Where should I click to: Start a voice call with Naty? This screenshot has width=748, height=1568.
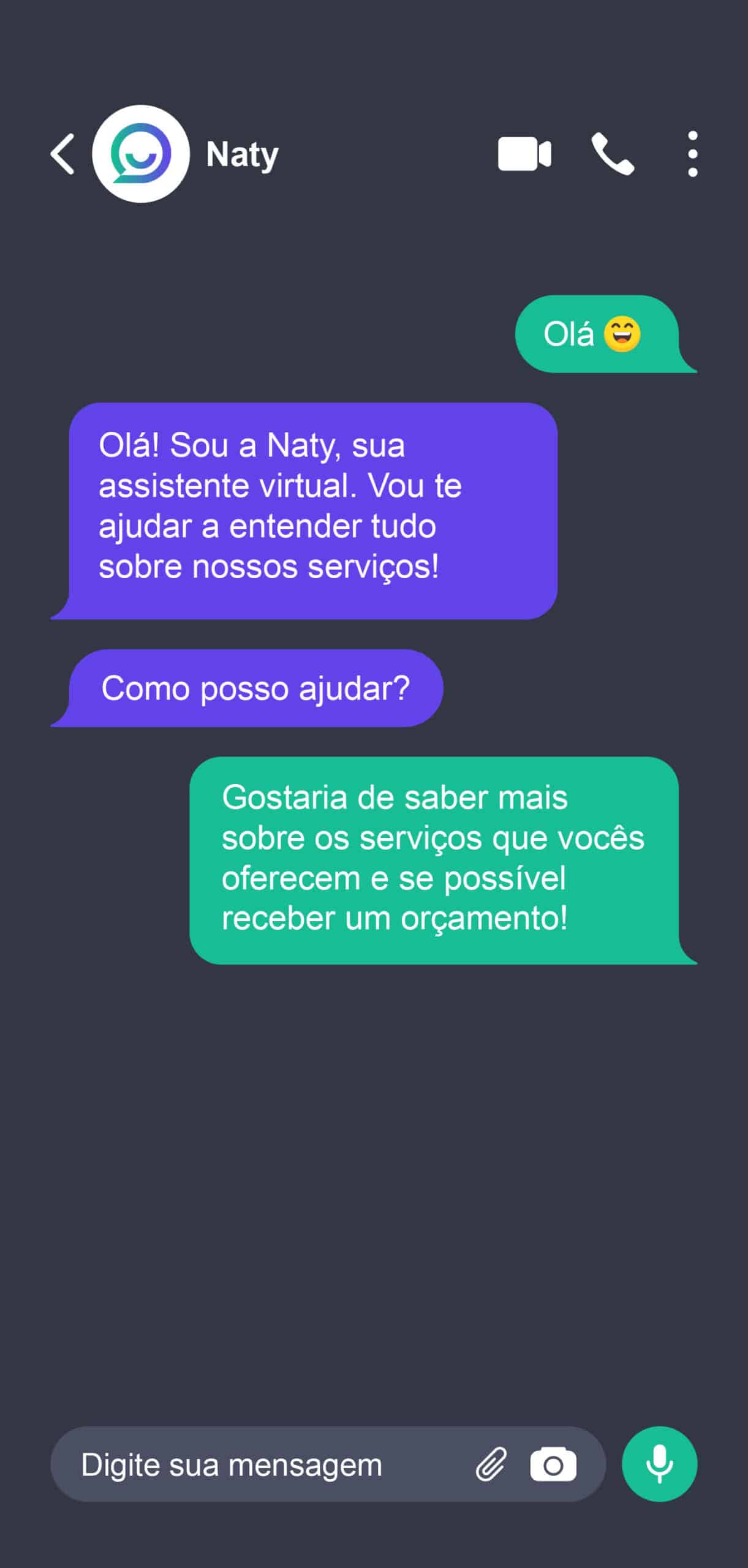(613, 154)
